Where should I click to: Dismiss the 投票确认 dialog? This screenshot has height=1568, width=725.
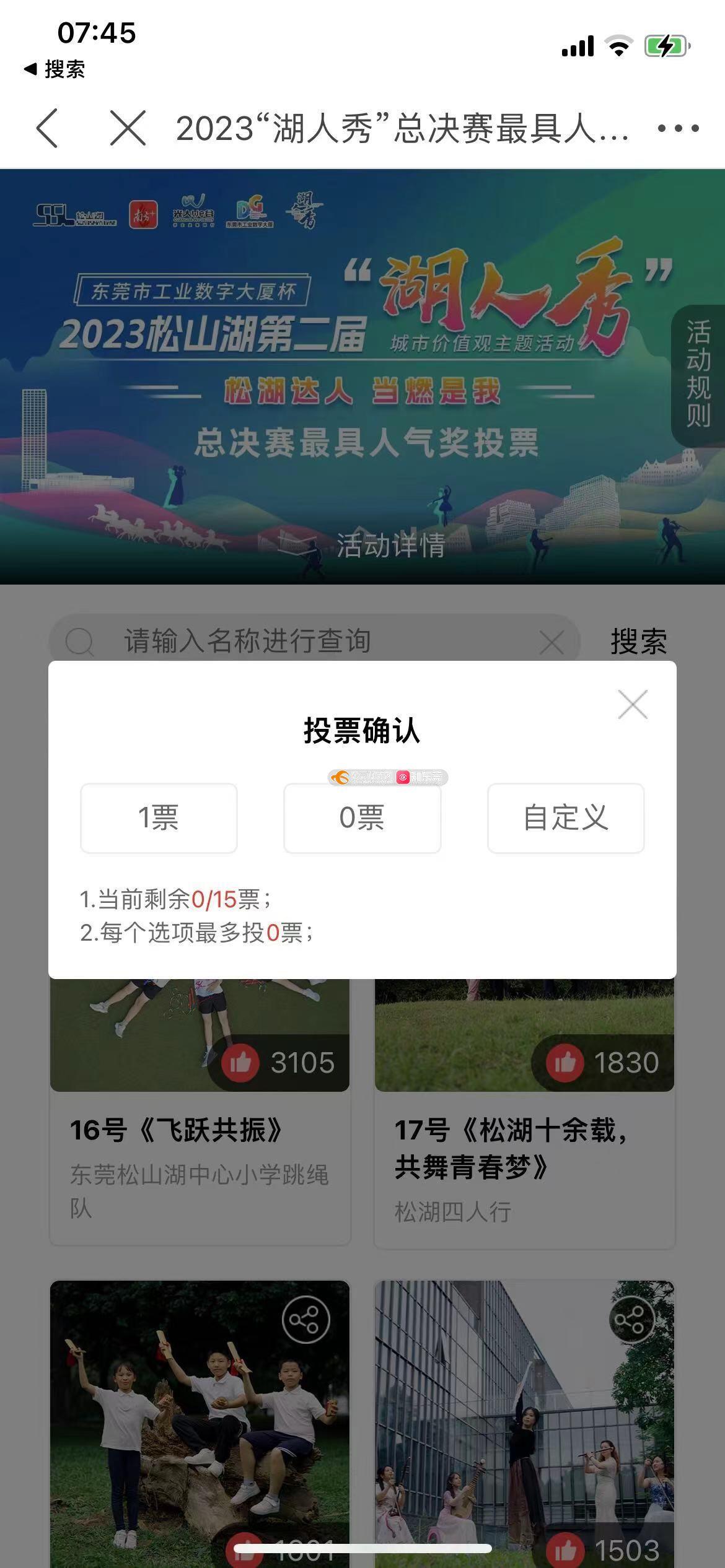pos(632,705)
